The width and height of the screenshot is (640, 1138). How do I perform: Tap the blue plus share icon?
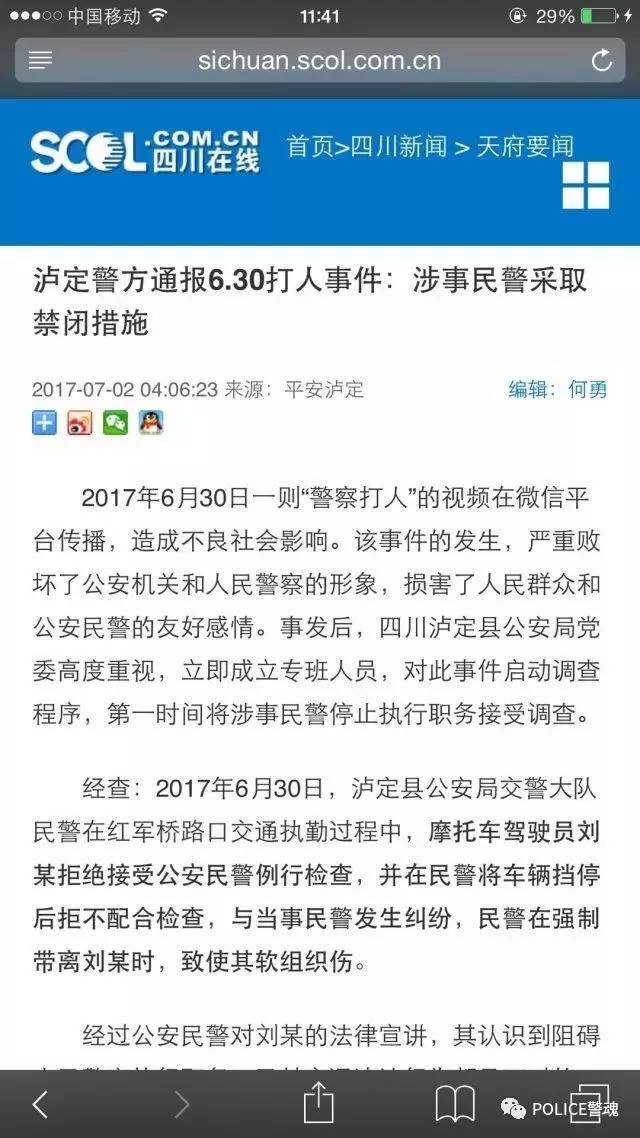point(44,422)
